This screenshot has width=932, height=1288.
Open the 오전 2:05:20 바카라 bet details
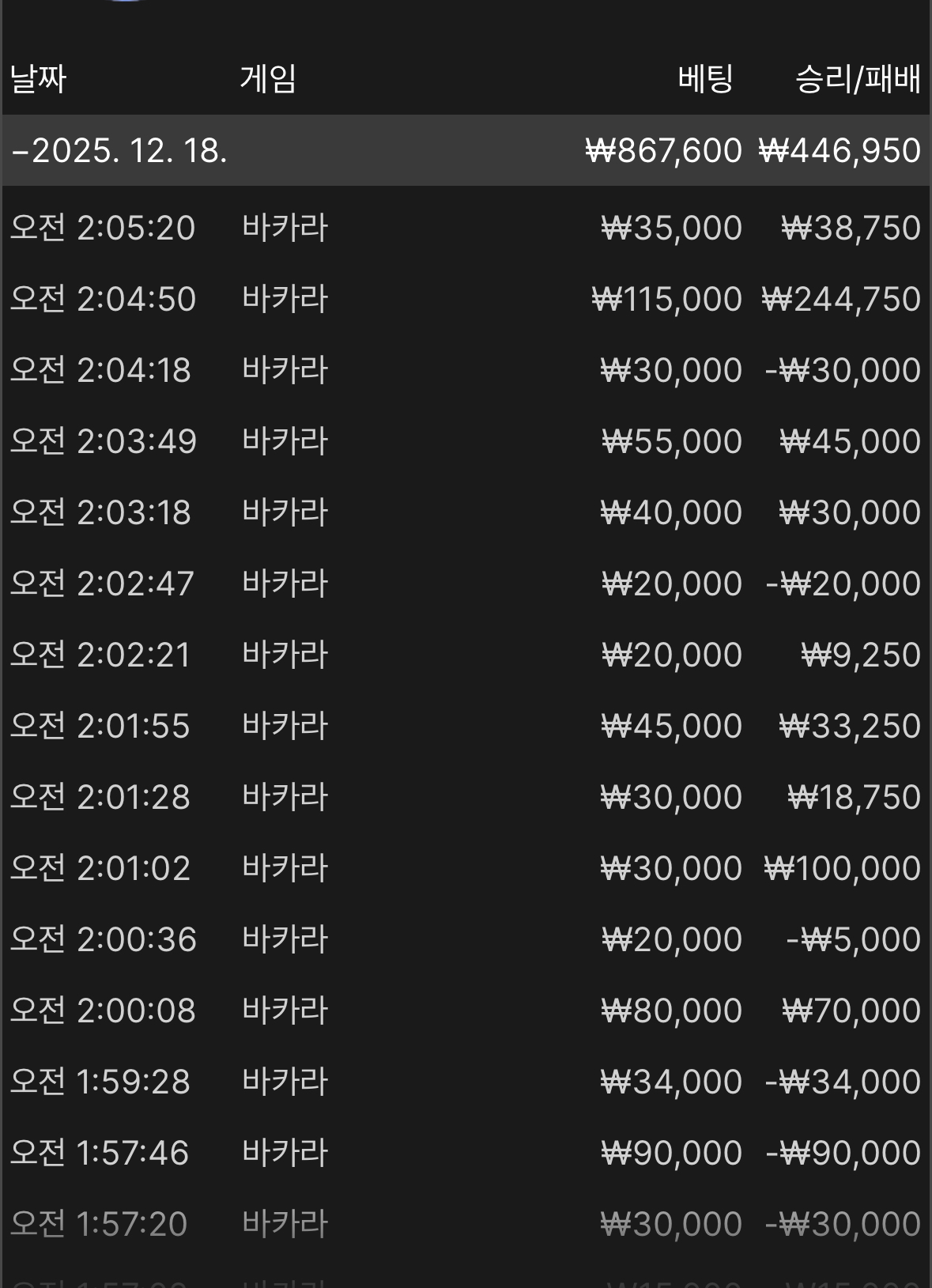pos(465,228)
